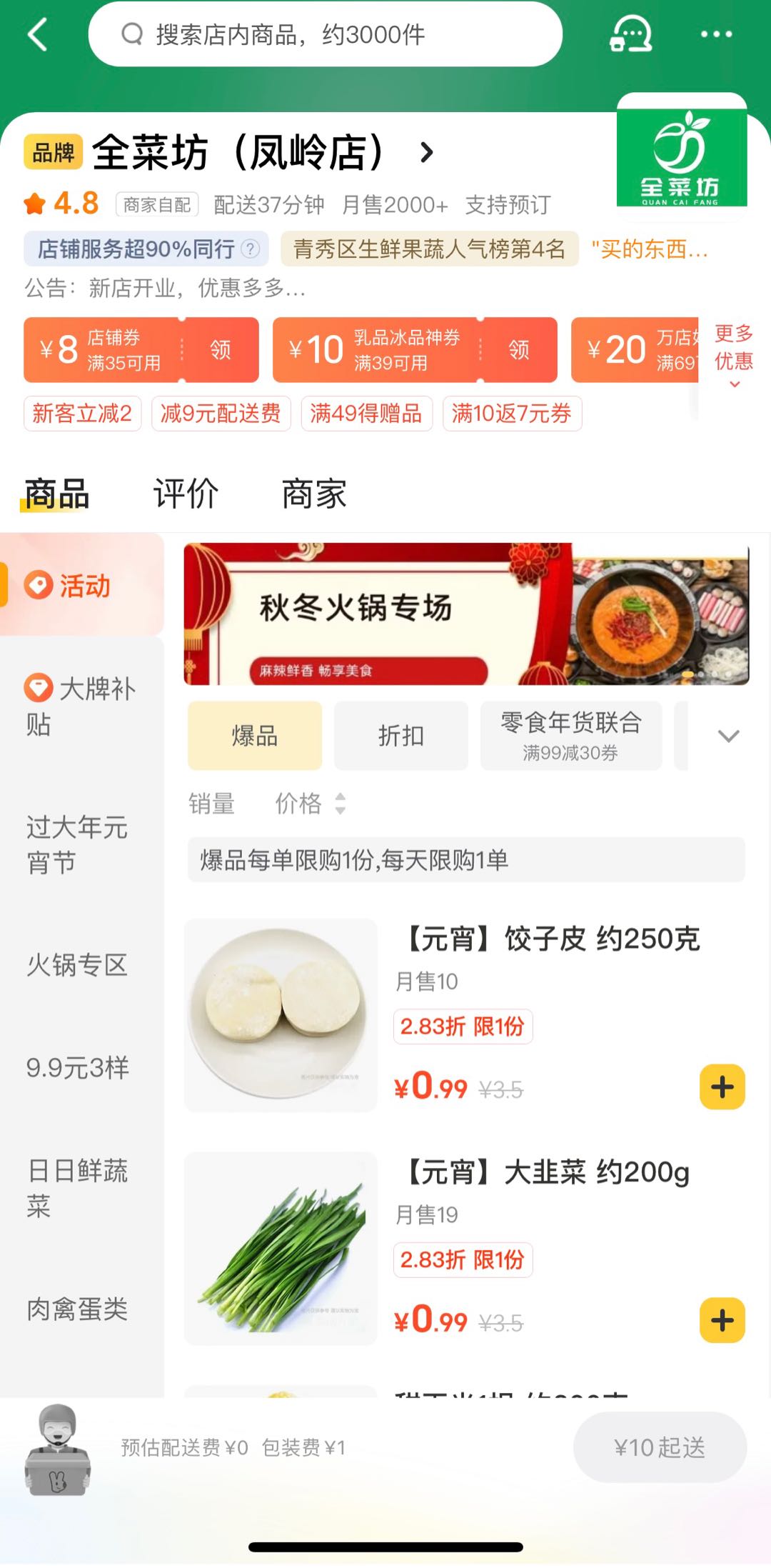Select the 火锅专区 category
The width and height of the screenshot is (771, 1568).
(77, 965)
